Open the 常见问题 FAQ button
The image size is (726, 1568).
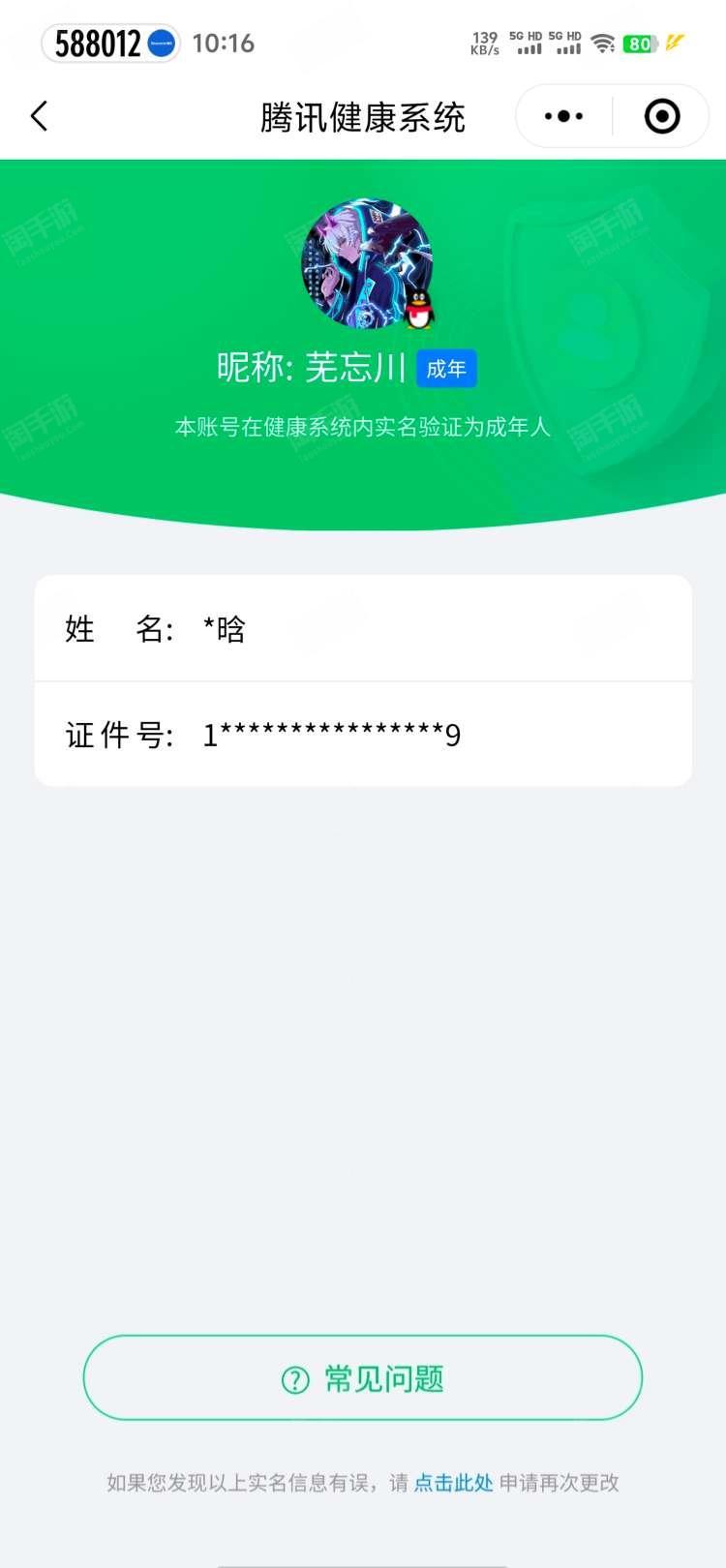tap(363, 1378)
